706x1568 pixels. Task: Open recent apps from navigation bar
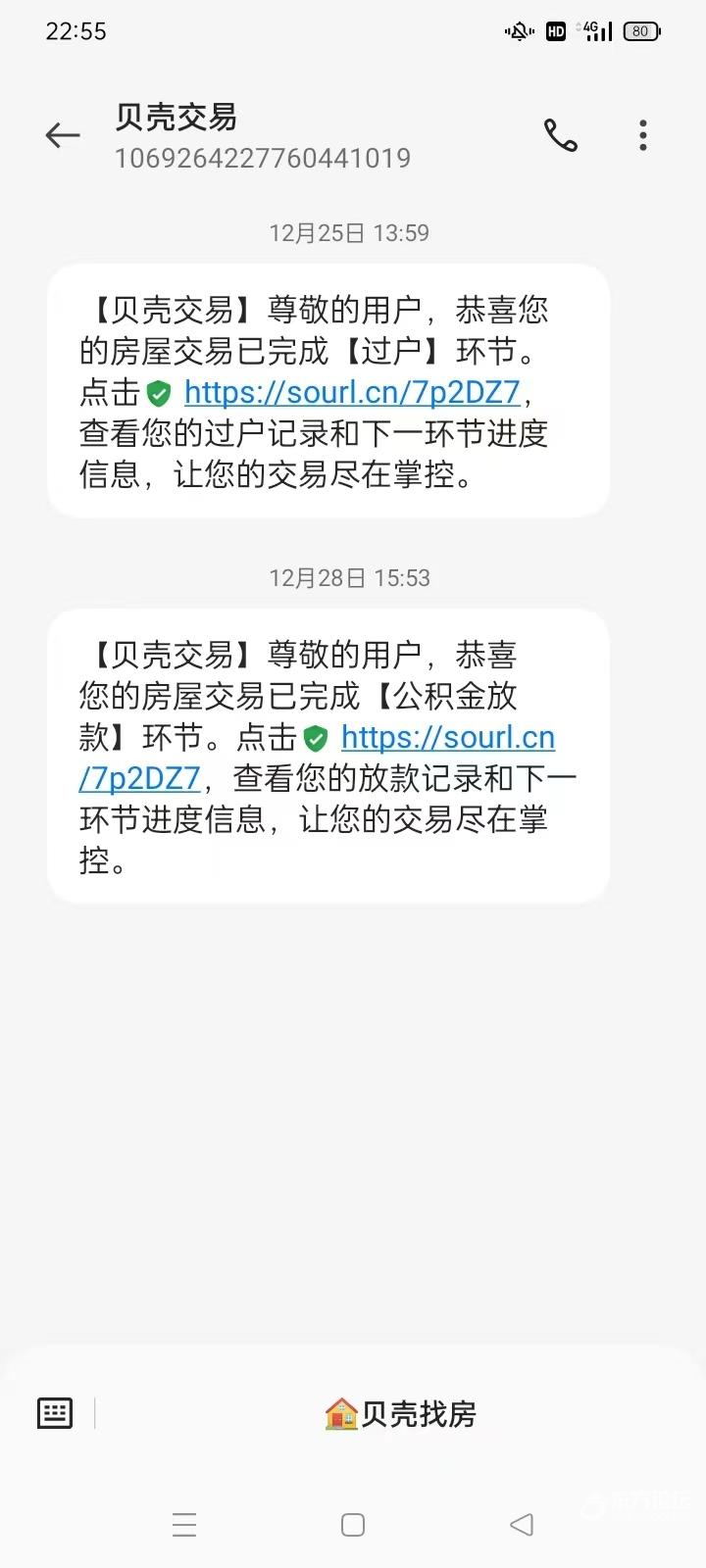[x=184, y=1525]
